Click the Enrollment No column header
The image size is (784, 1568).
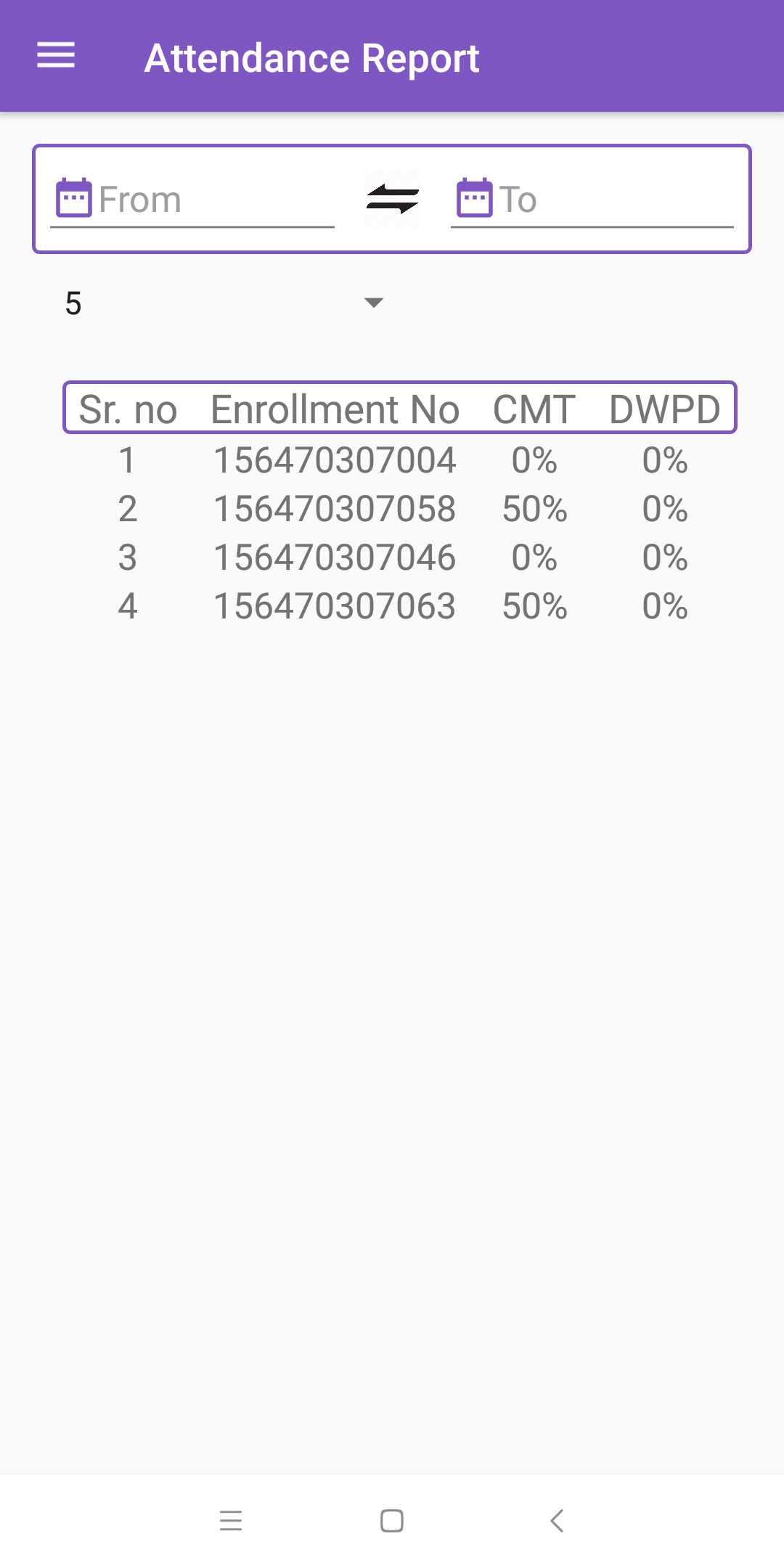(334, 409)
